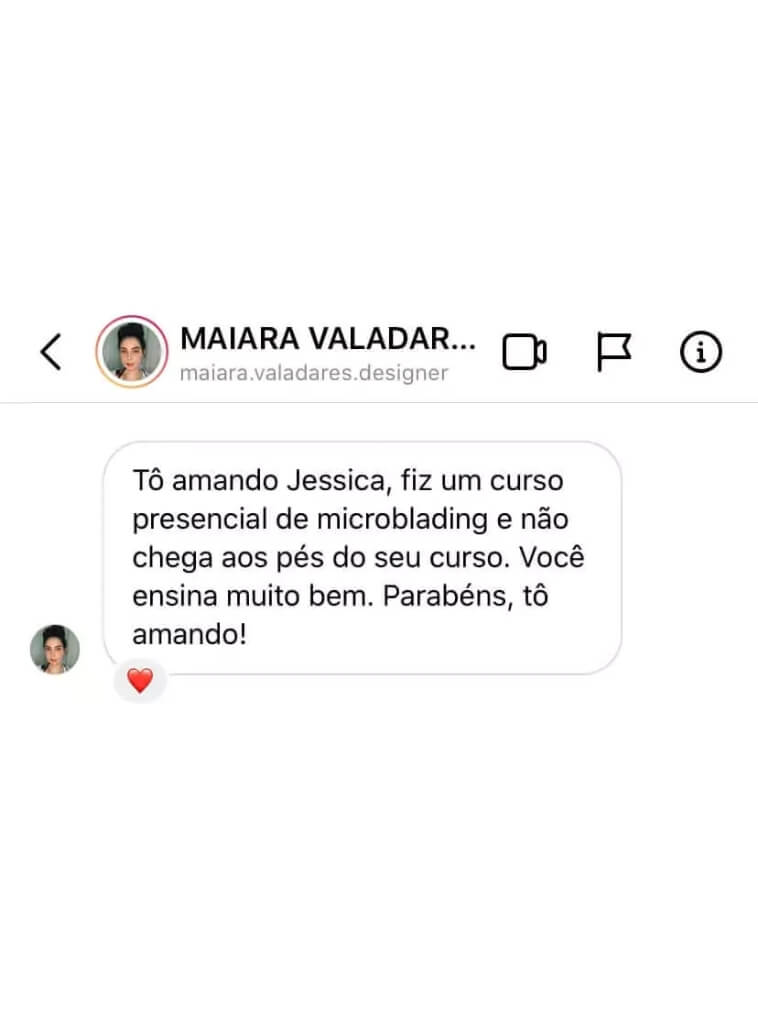View the heart reaction on the message
758x1024 pixels.
pyautogui.click(x=140, y=681)
